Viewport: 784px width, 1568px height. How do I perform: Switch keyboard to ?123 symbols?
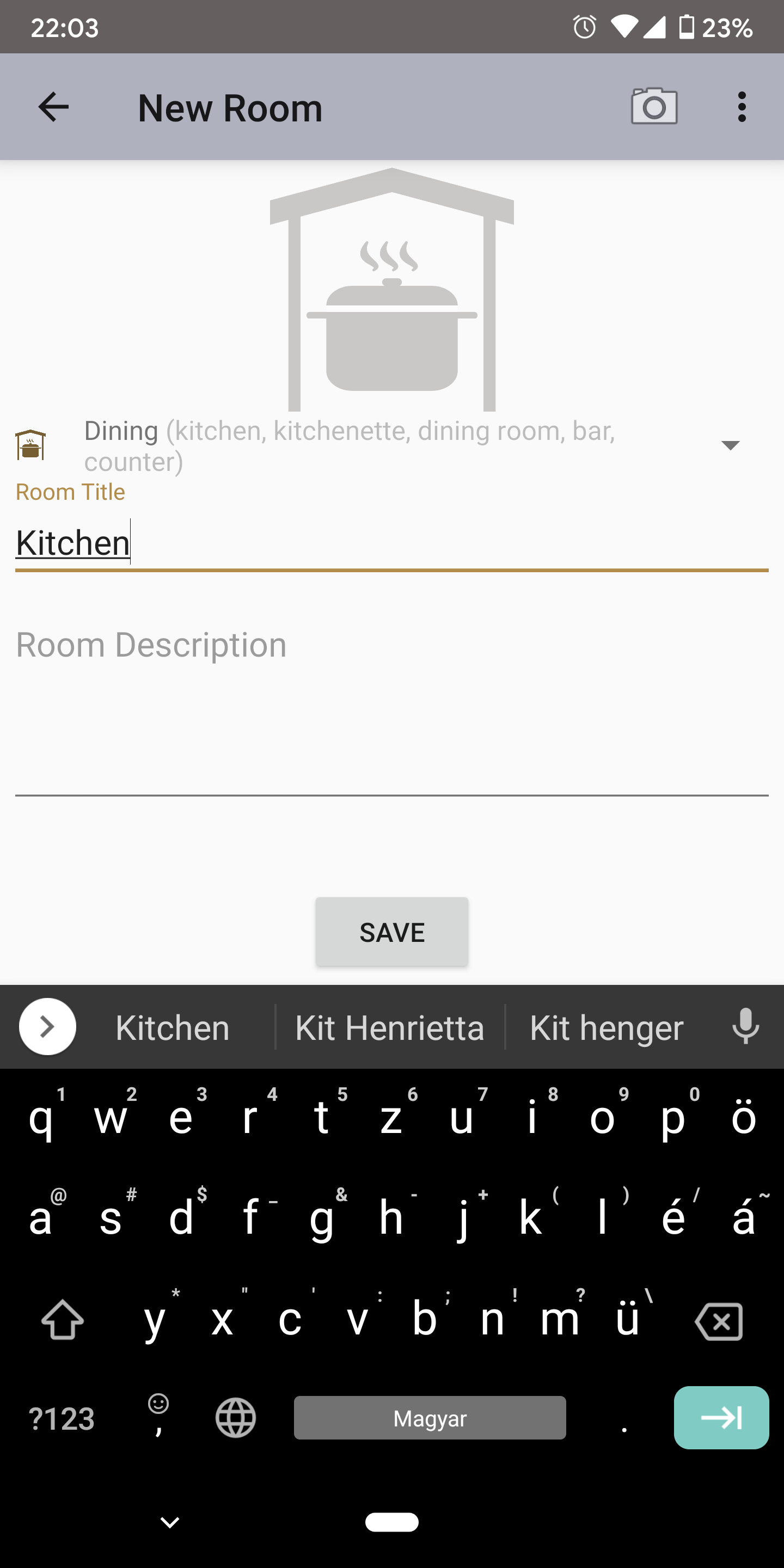pos(62,1419)
